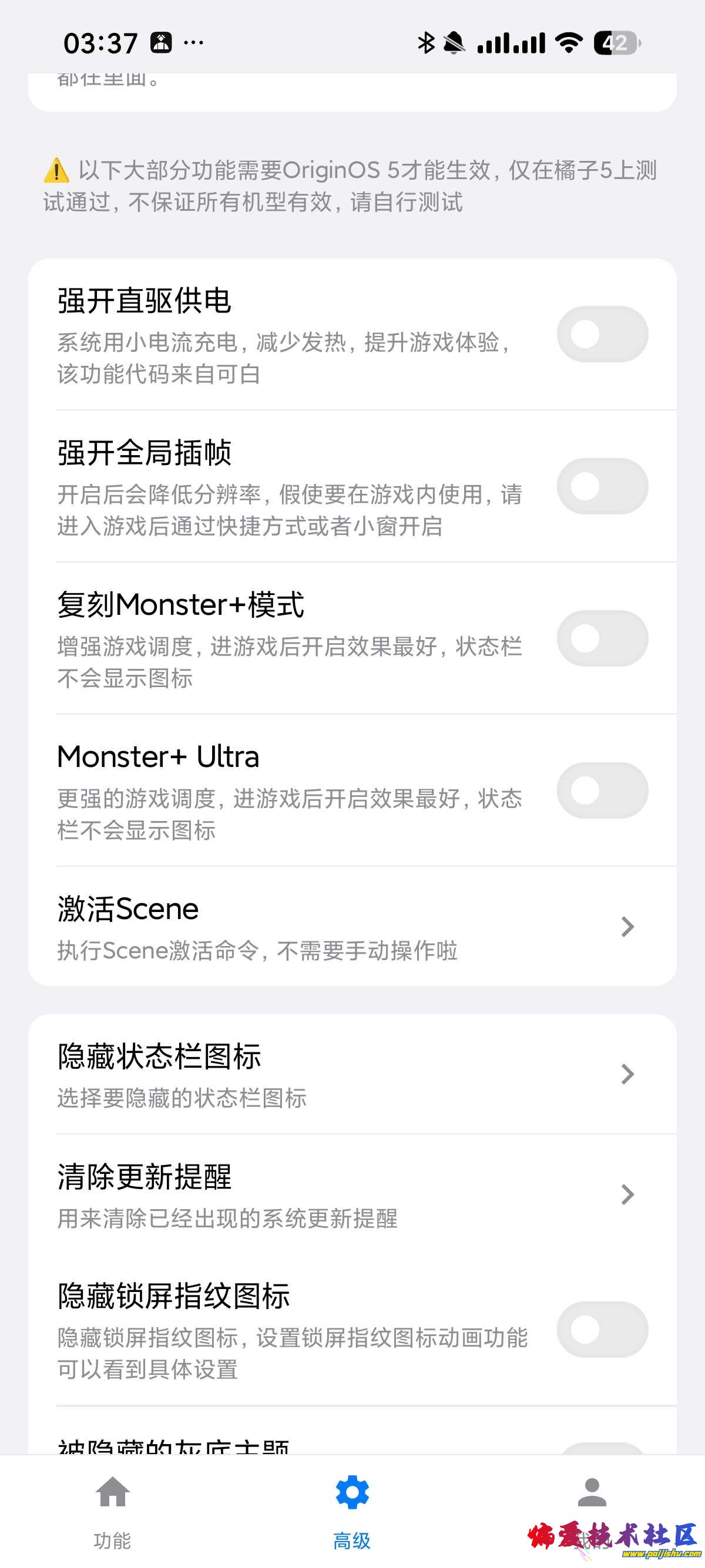Enable the Monster+ Ultra switch
Viewport: 705px width, 1568px height.
coord(602,790)
